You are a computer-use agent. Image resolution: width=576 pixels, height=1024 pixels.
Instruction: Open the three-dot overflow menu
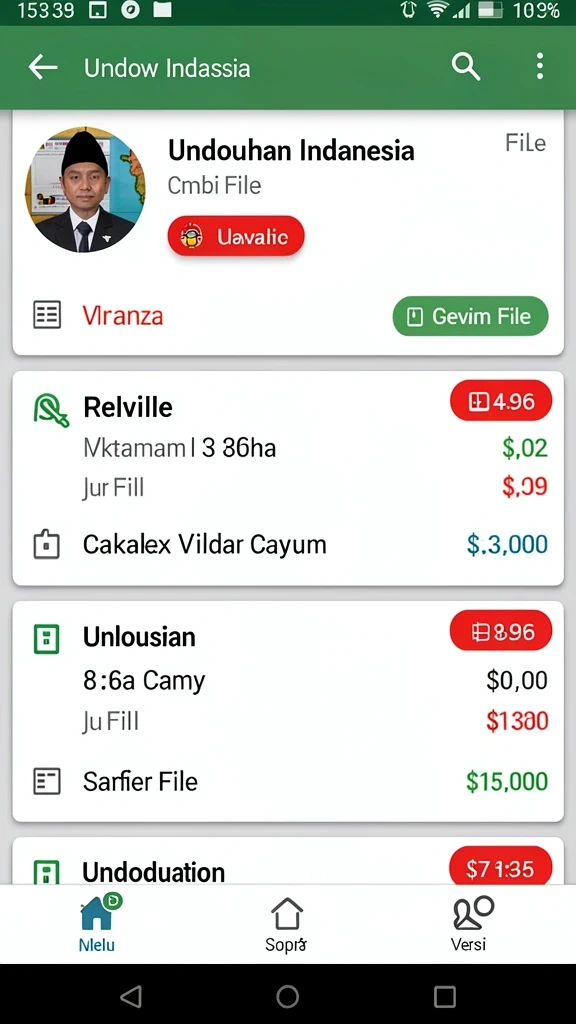(539, 67)
